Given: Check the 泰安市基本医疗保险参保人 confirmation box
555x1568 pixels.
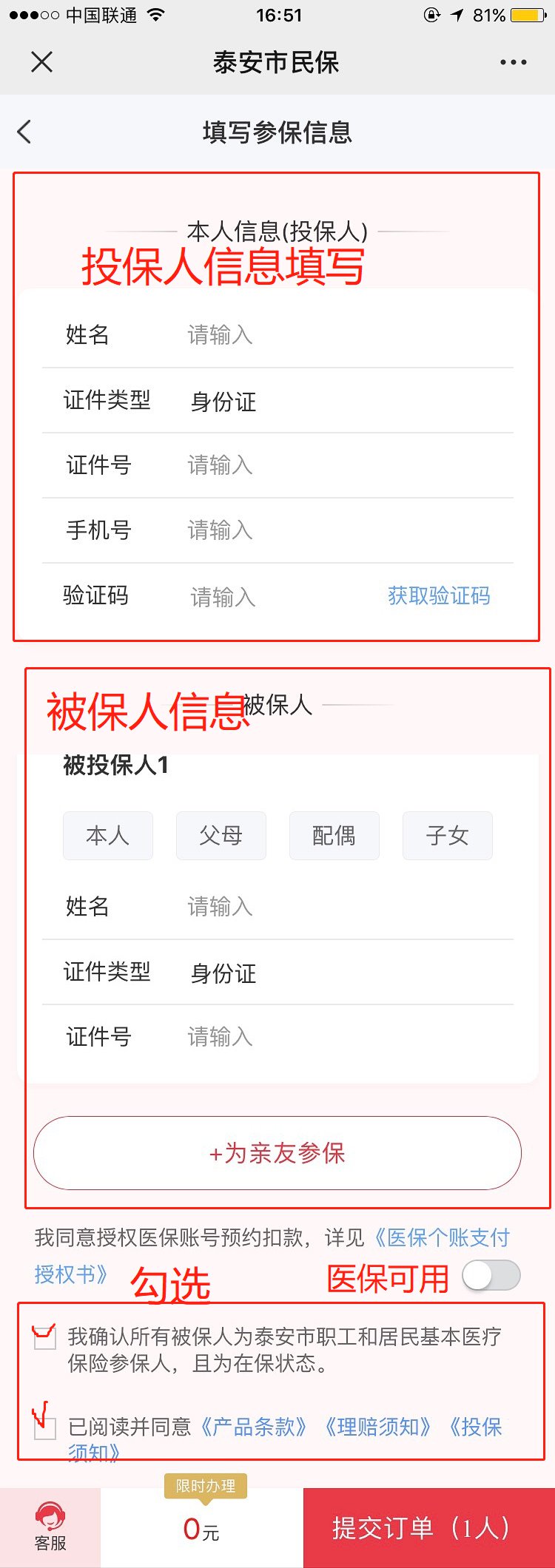Looking at the screenshot, I should coord(45,1338).
